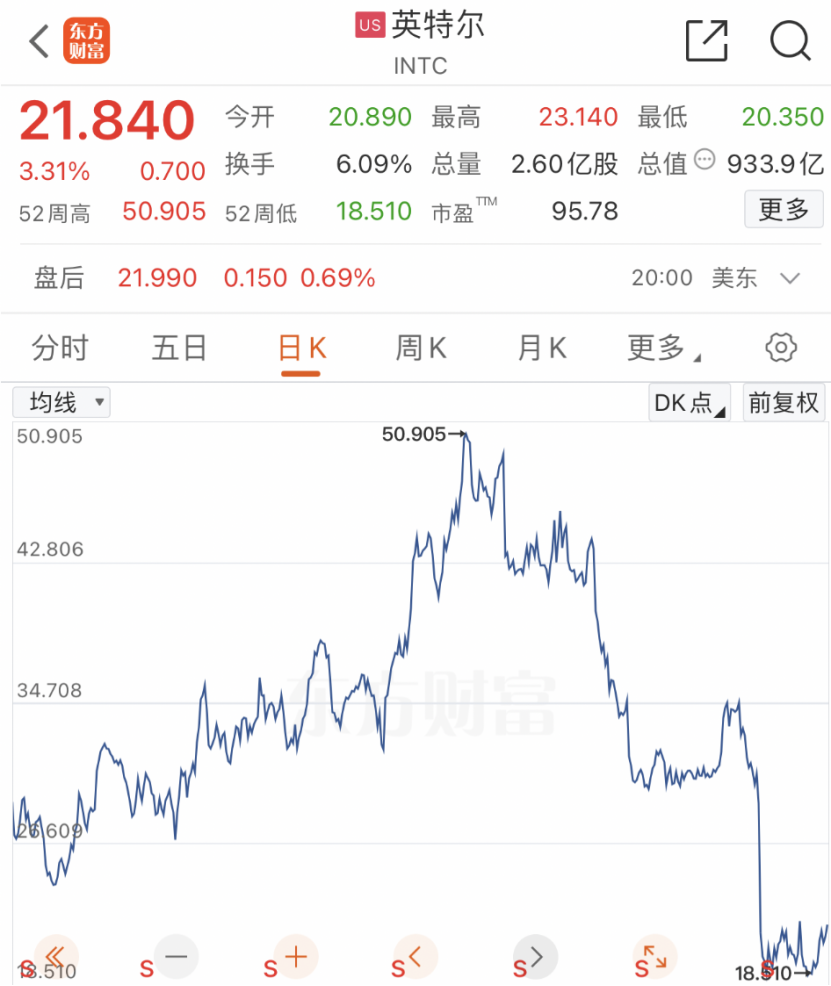Show more quote details via 更多 button

[783, 210]
